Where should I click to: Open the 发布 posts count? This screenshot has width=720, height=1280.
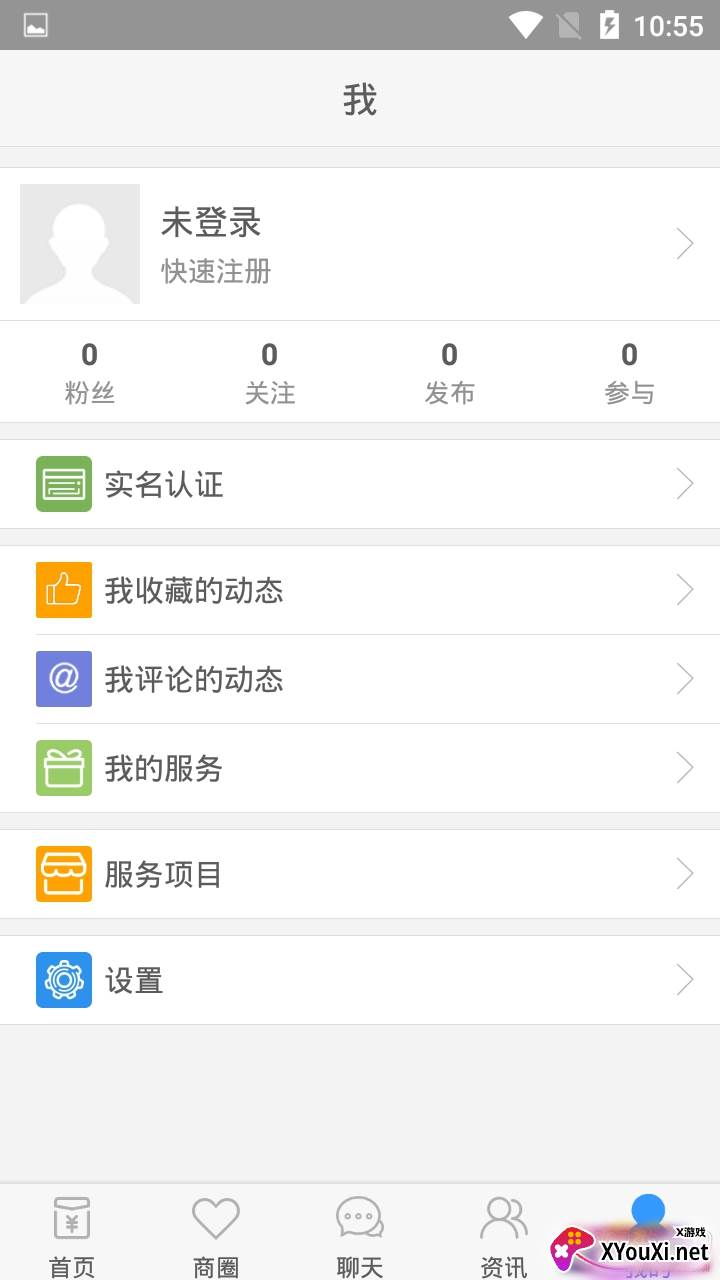[x=450, y=372]
